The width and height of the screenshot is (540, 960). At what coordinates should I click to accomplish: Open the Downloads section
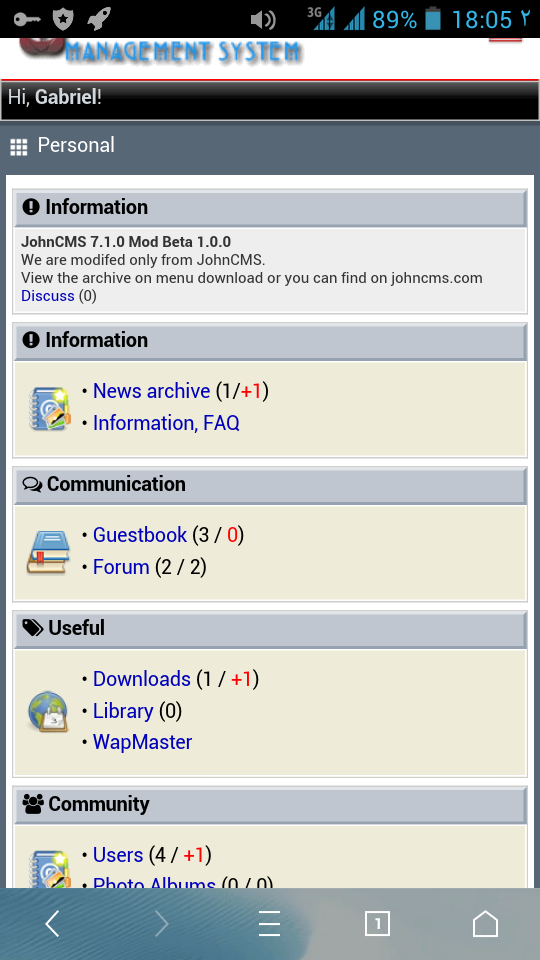pyautogui.click(x=141, y=678)
